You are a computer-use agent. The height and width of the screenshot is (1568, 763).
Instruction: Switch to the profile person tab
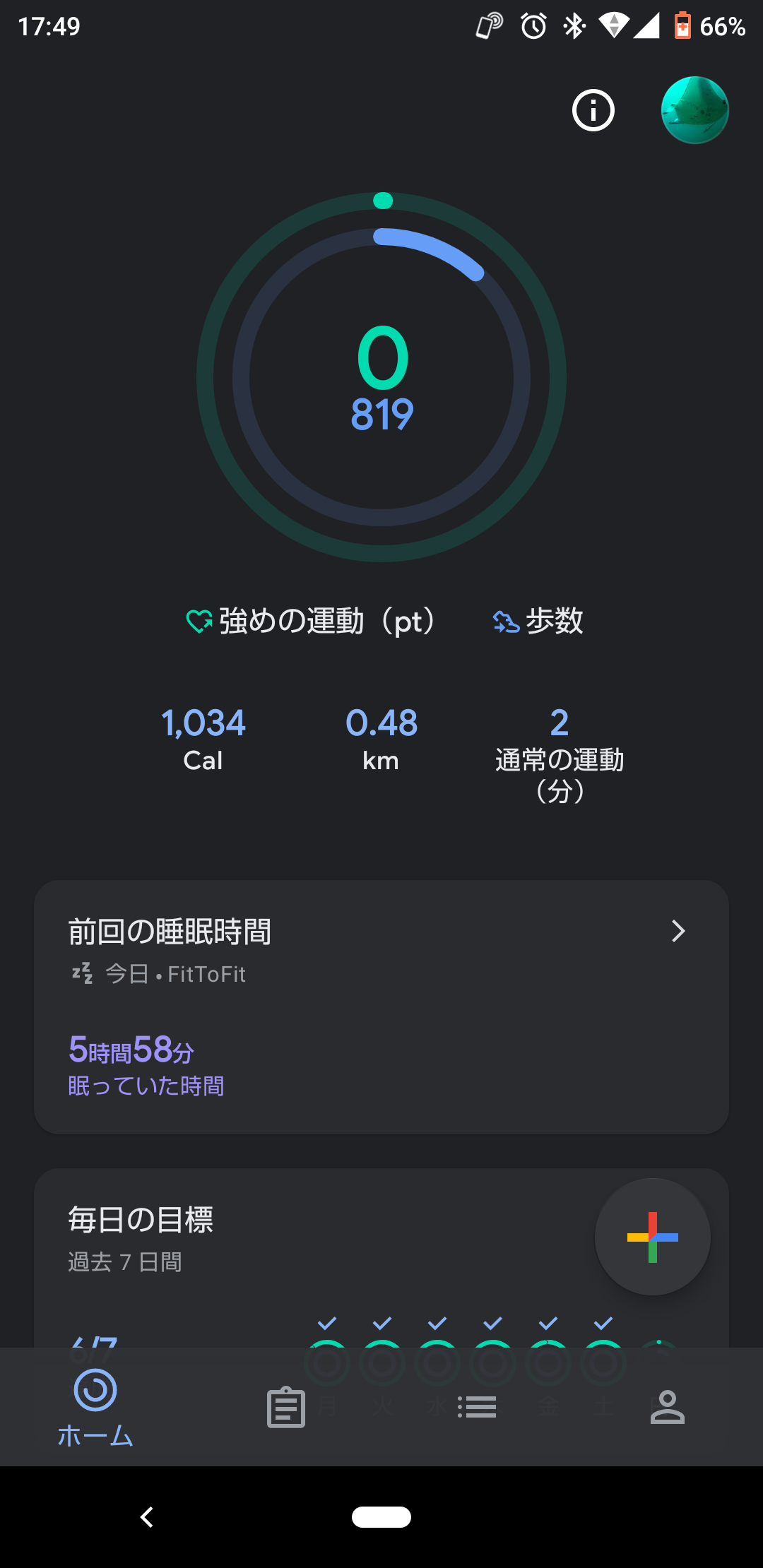click(667, 1407)
